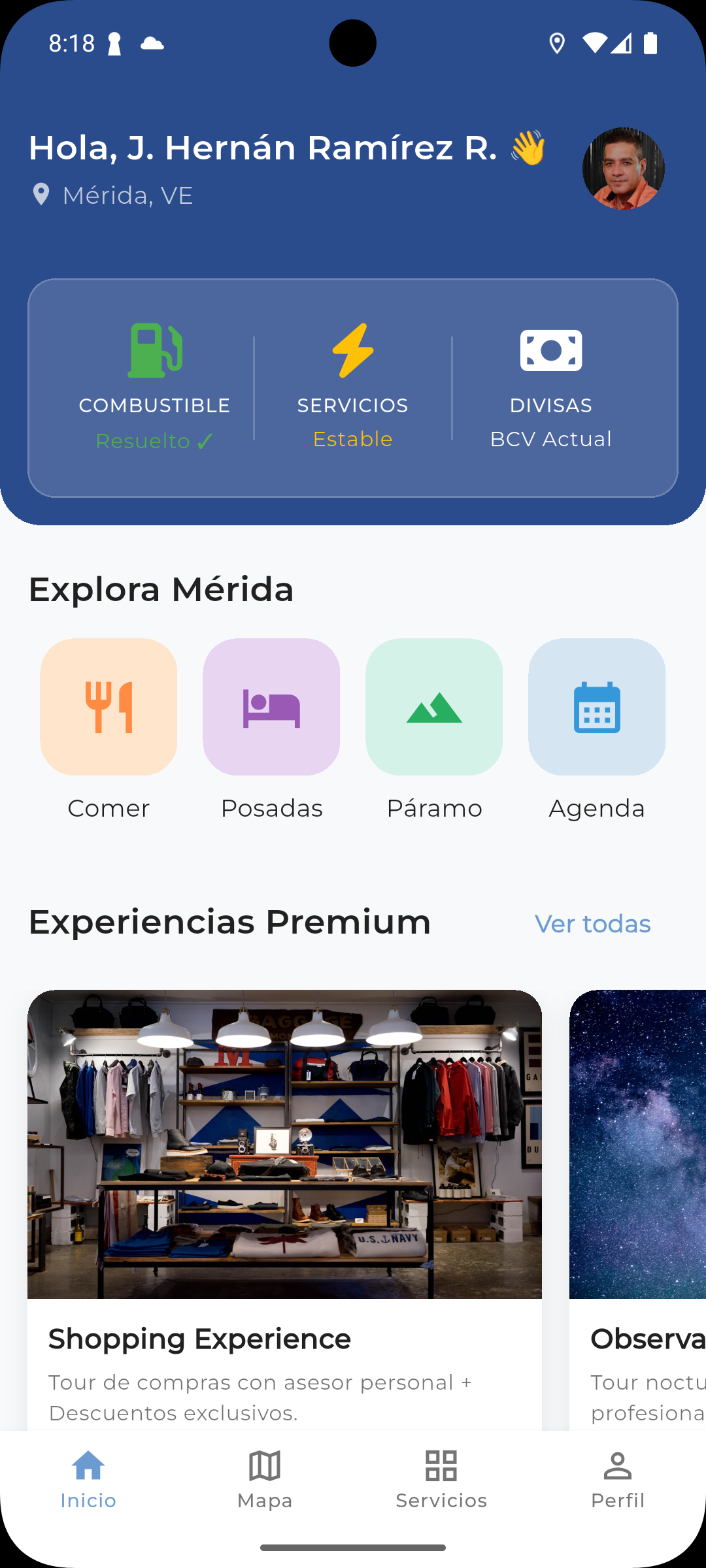This screenshot has height=1568, width=706.
Task: Select the Inicio home icon
Action: [88, 1467]
